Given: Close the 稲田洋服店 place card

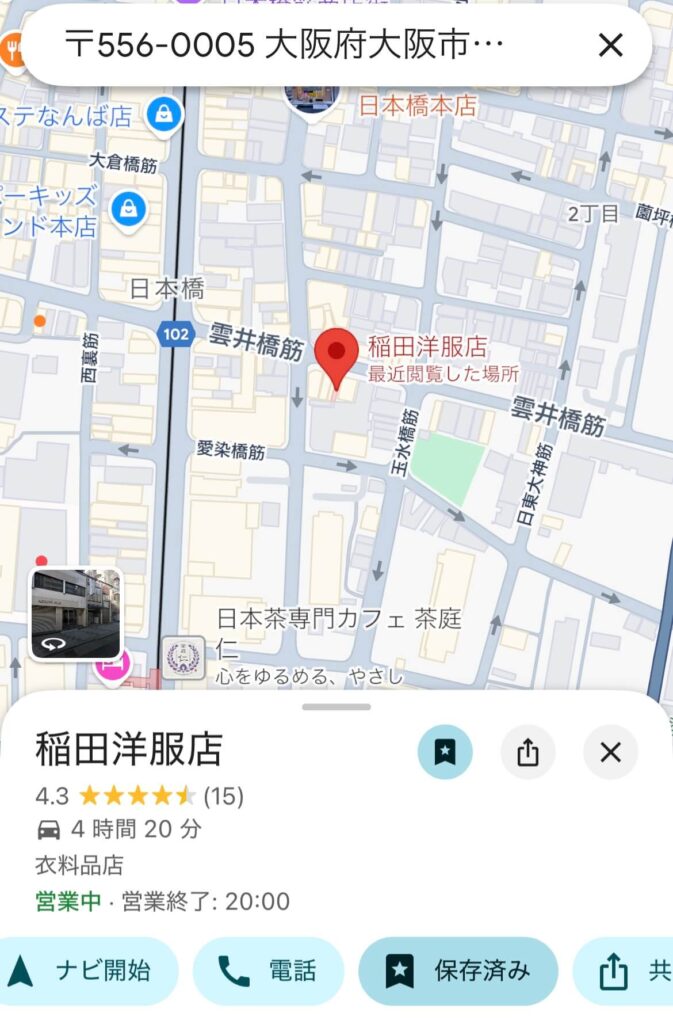Looking at the screenshot, I should [x=610, y=752].
